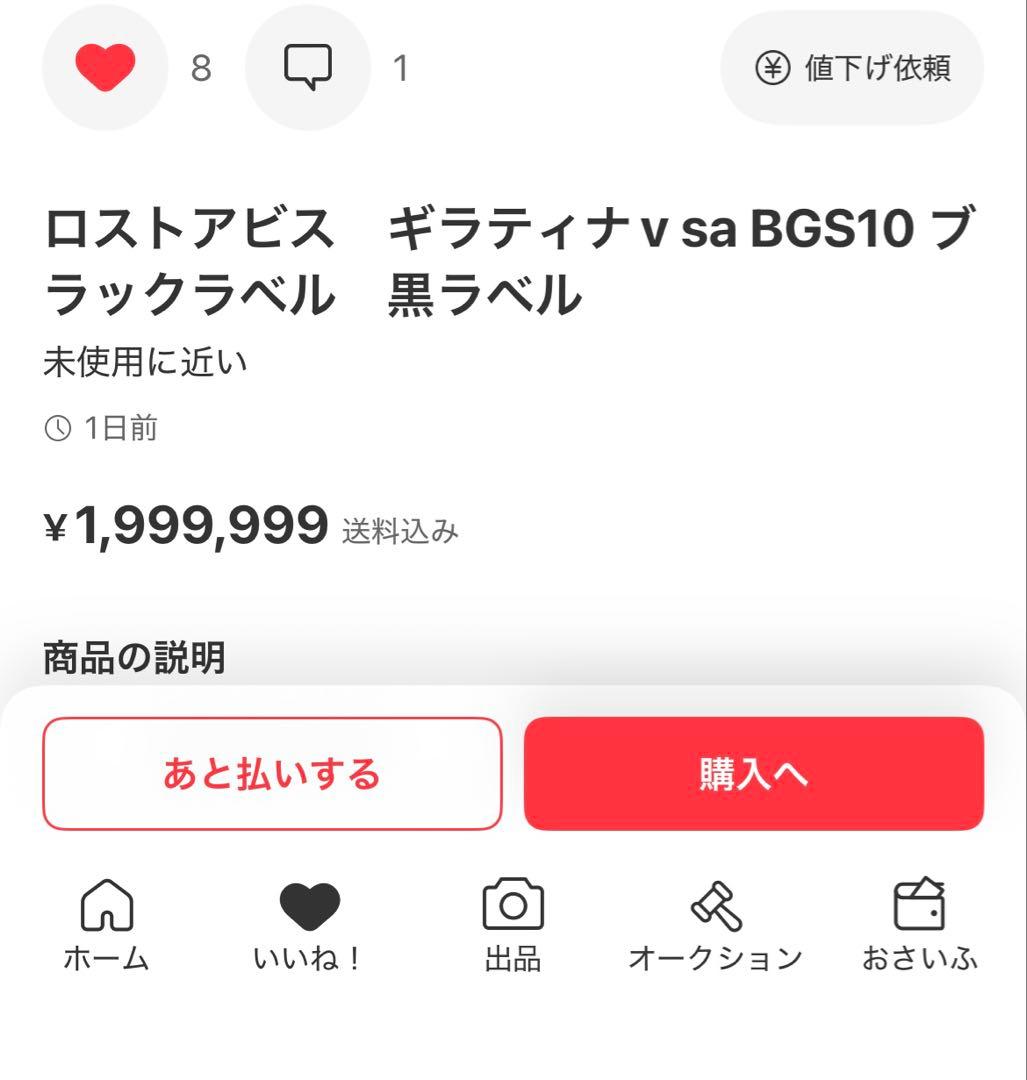Screen dimensions: 1027x1080
Task: Open the おさいふ wallet icon
Action: point(917,905)
